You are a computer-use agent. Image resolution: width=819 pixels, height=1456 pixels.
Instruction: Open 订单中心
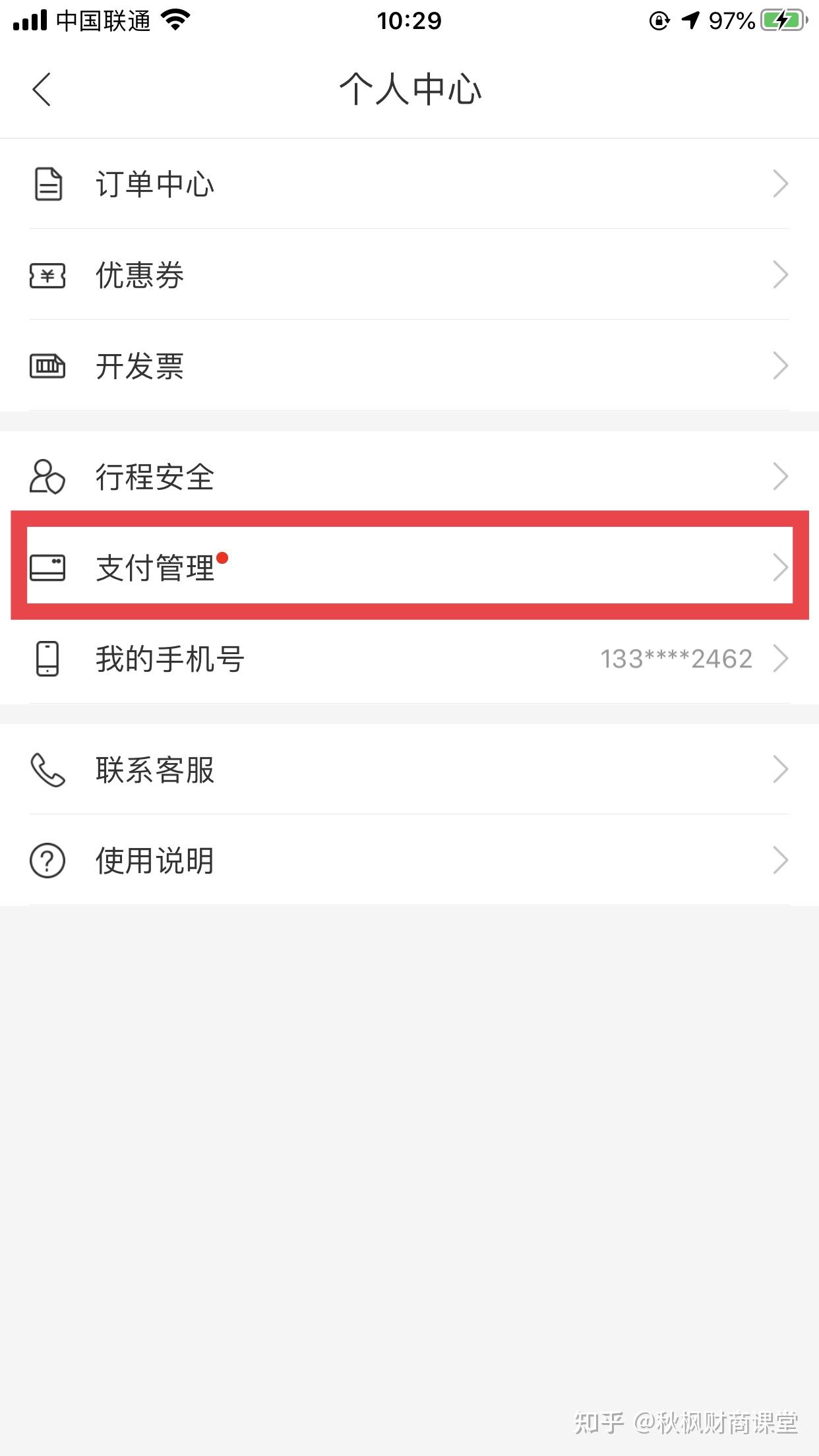click(x=409, y=184)
